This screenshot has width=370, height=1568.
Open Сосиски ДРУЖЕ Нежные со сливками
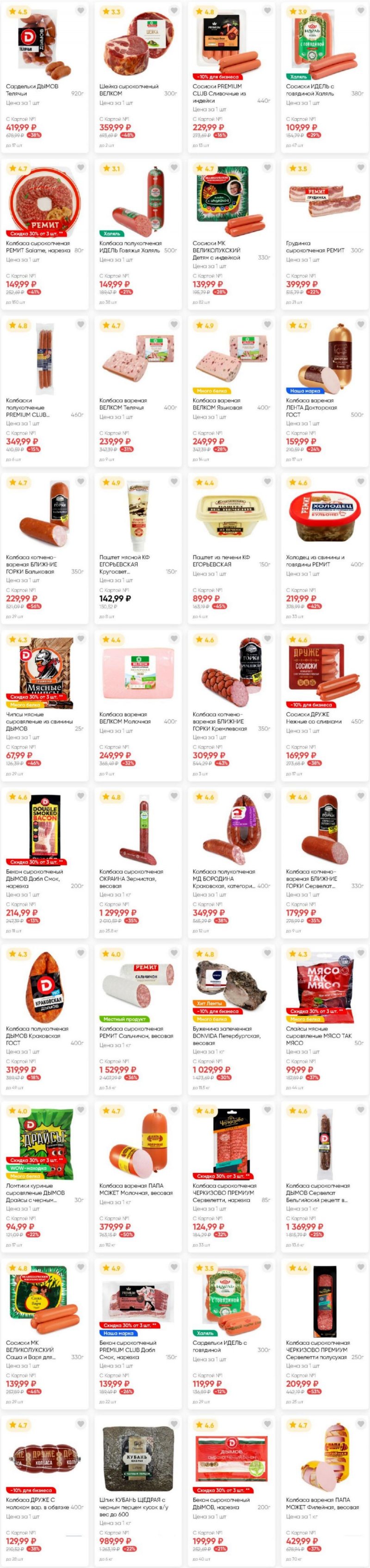click(315, 717)
